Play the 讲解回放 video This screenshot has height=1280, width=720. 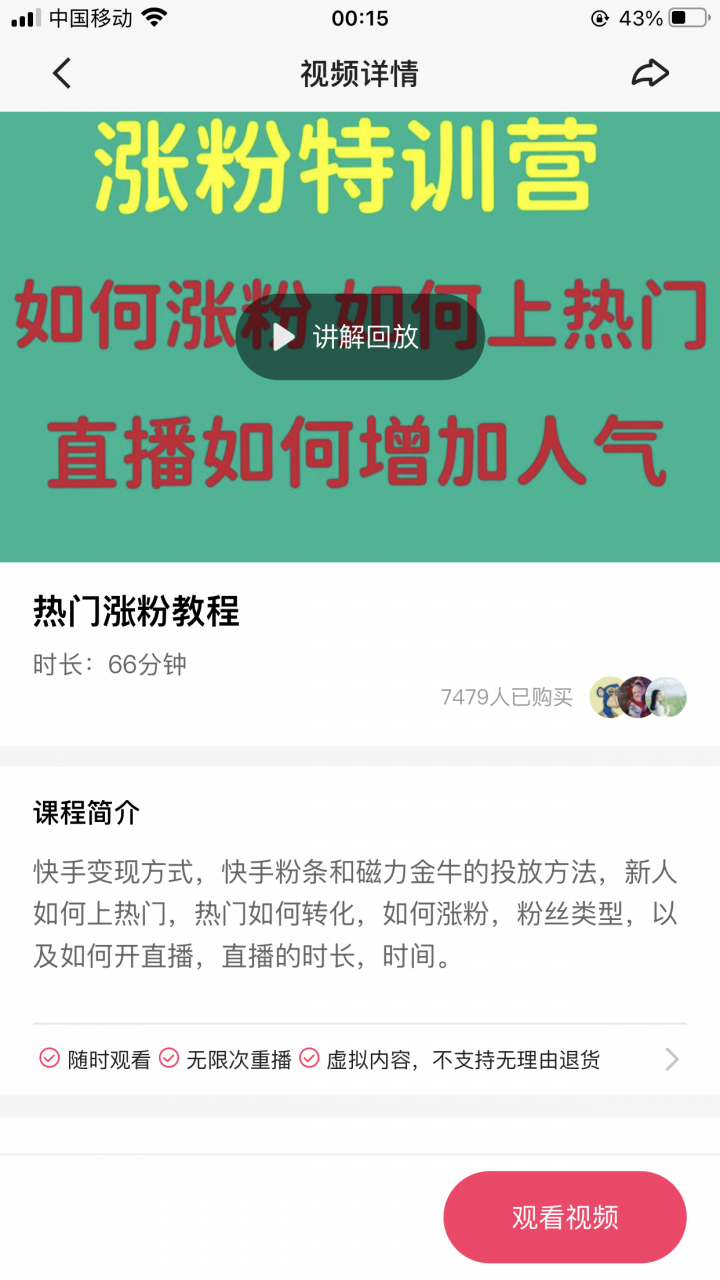[x=360, y=337]
